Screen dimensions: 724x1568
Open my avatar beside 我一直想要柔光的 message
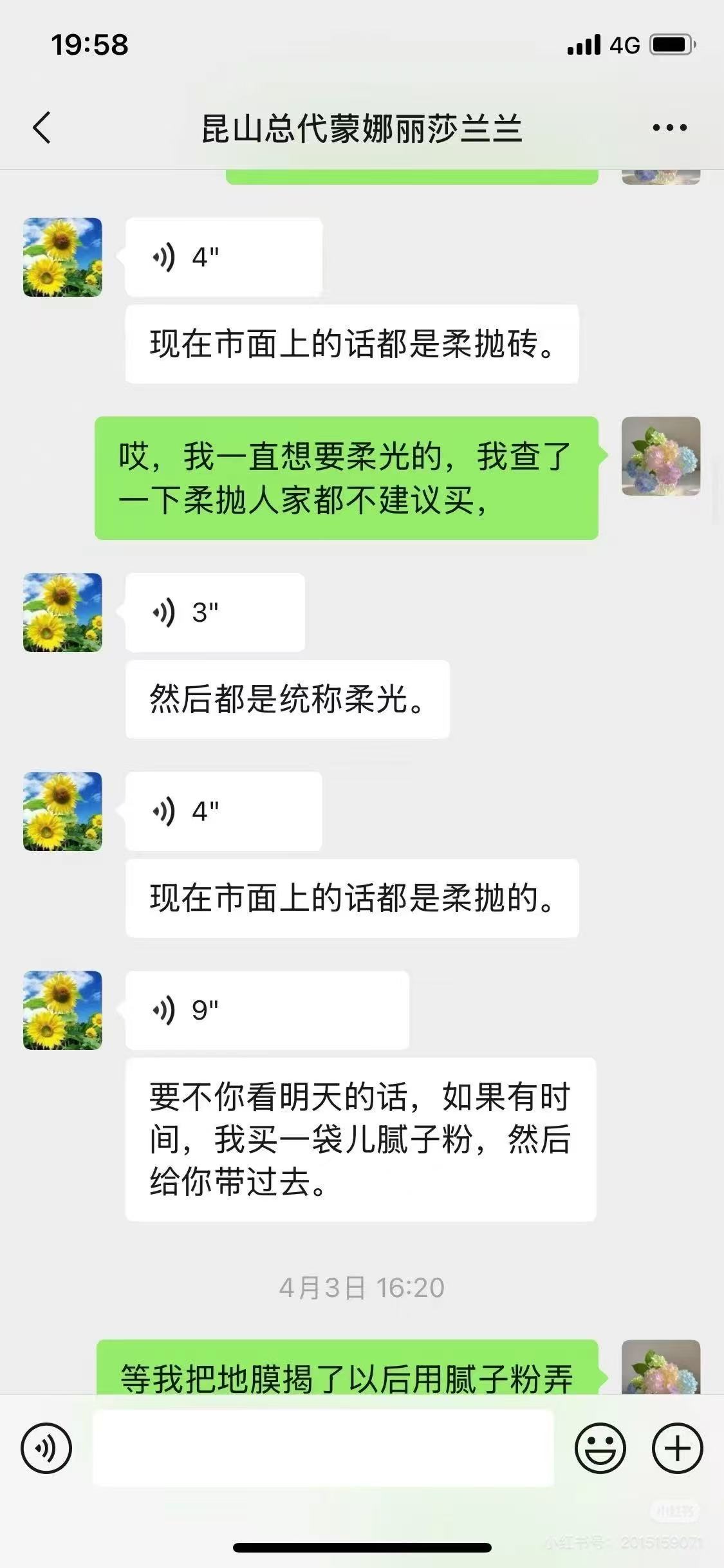pyautogui.click(x=660, y=456)
